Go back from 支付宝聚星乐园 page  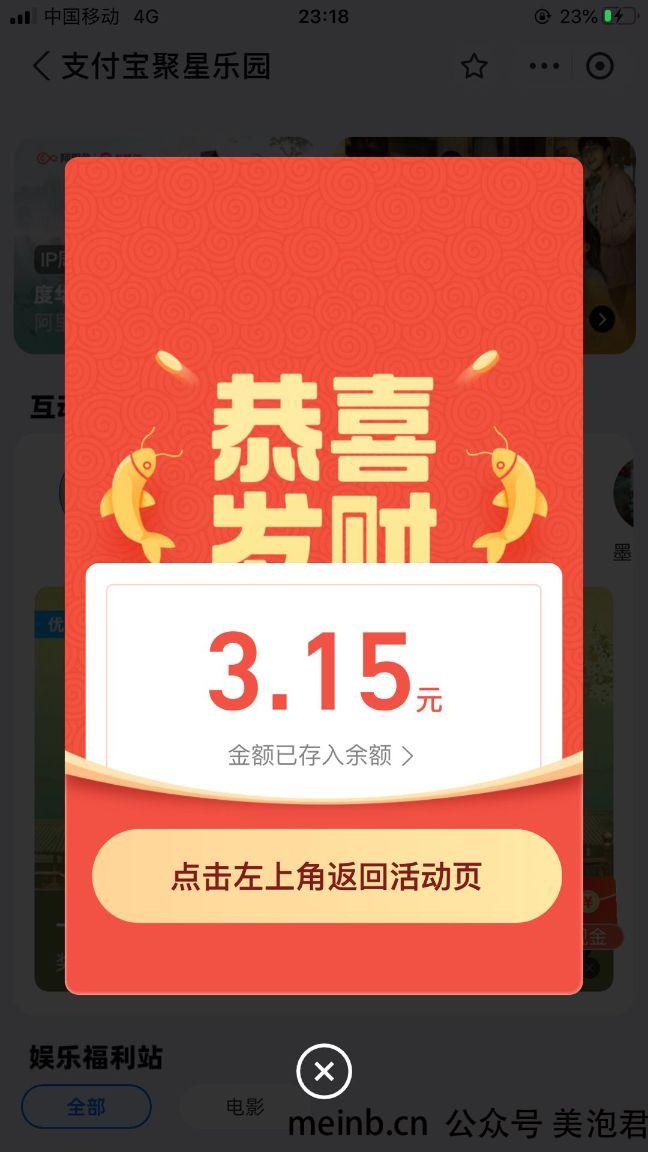[x=41, y=67]
